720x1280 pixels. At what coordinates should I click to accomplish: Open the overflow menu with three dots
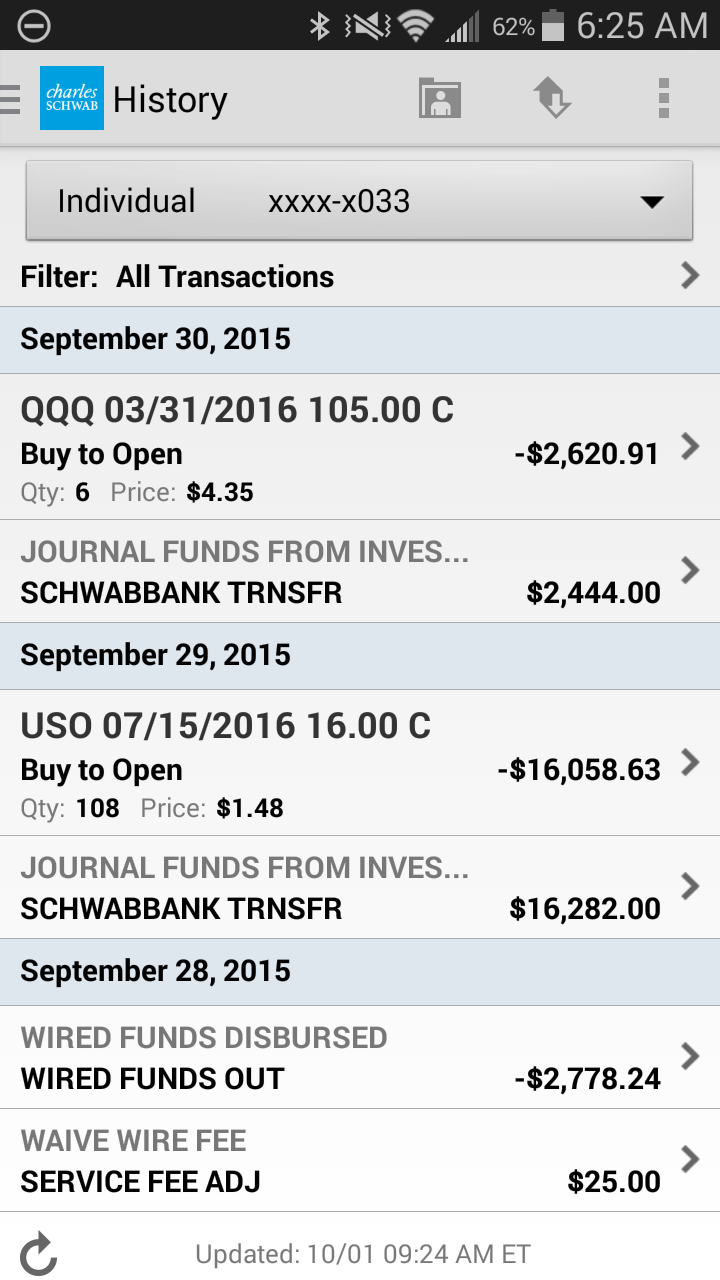(663, 97)
